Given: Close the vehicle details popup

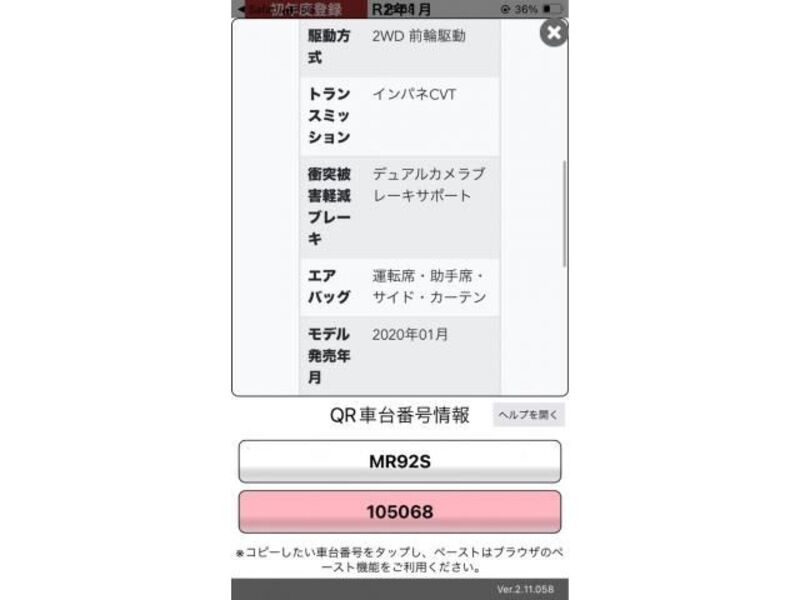Looking at the screenshot, I should click(553, 33).
